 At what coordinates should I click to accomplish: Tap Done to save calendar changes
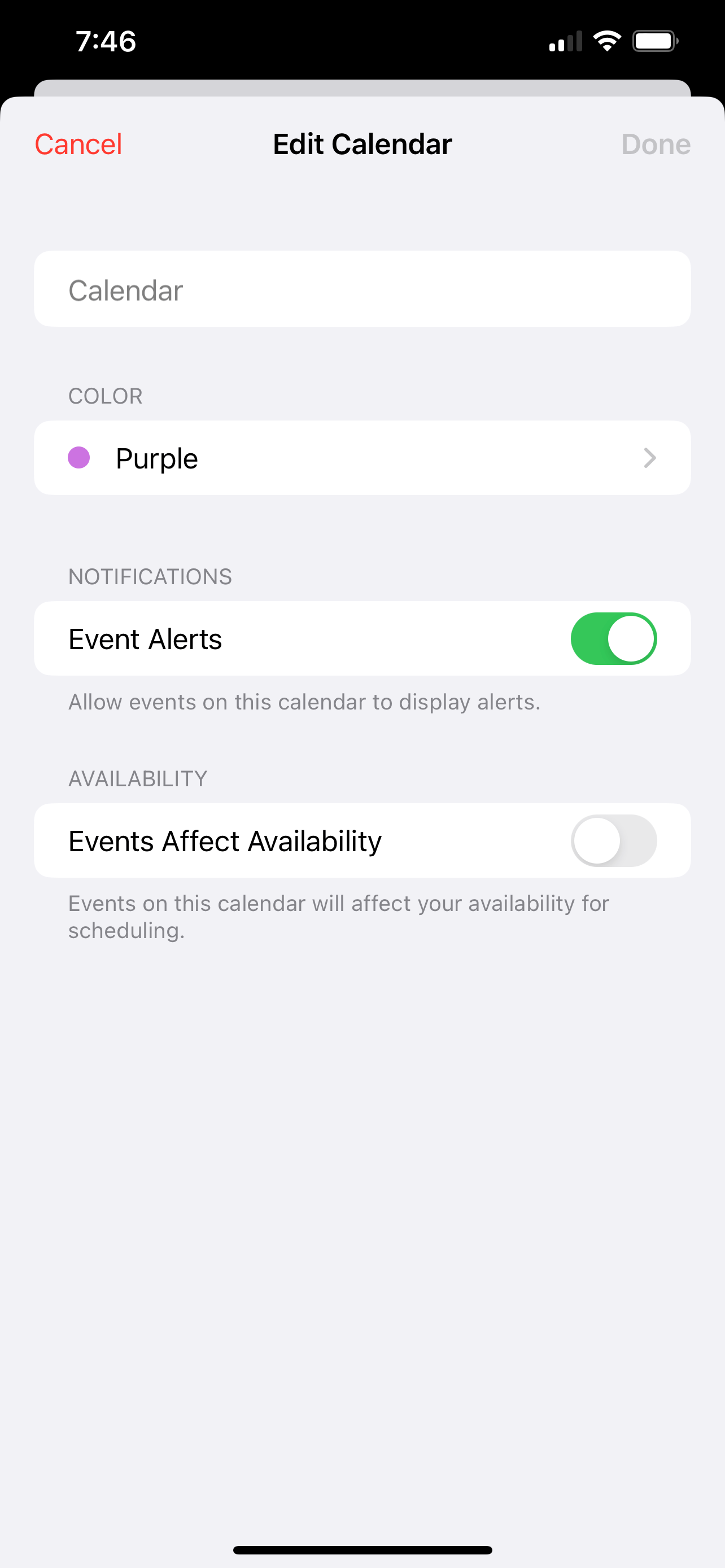point(655,144)
